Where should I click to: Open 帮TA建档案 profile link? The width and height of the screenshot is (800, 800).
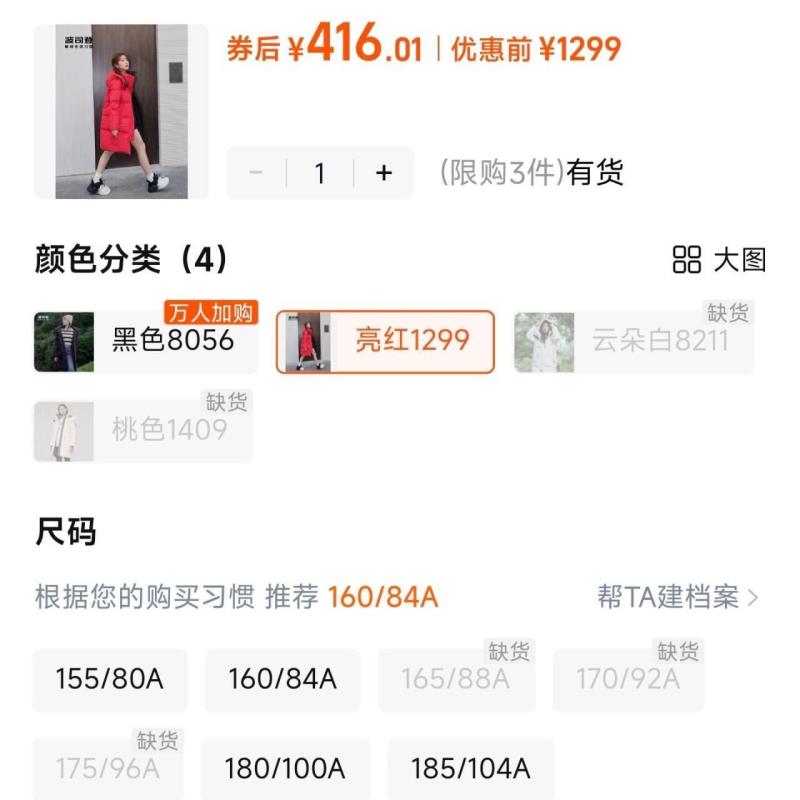click(677, 598)
